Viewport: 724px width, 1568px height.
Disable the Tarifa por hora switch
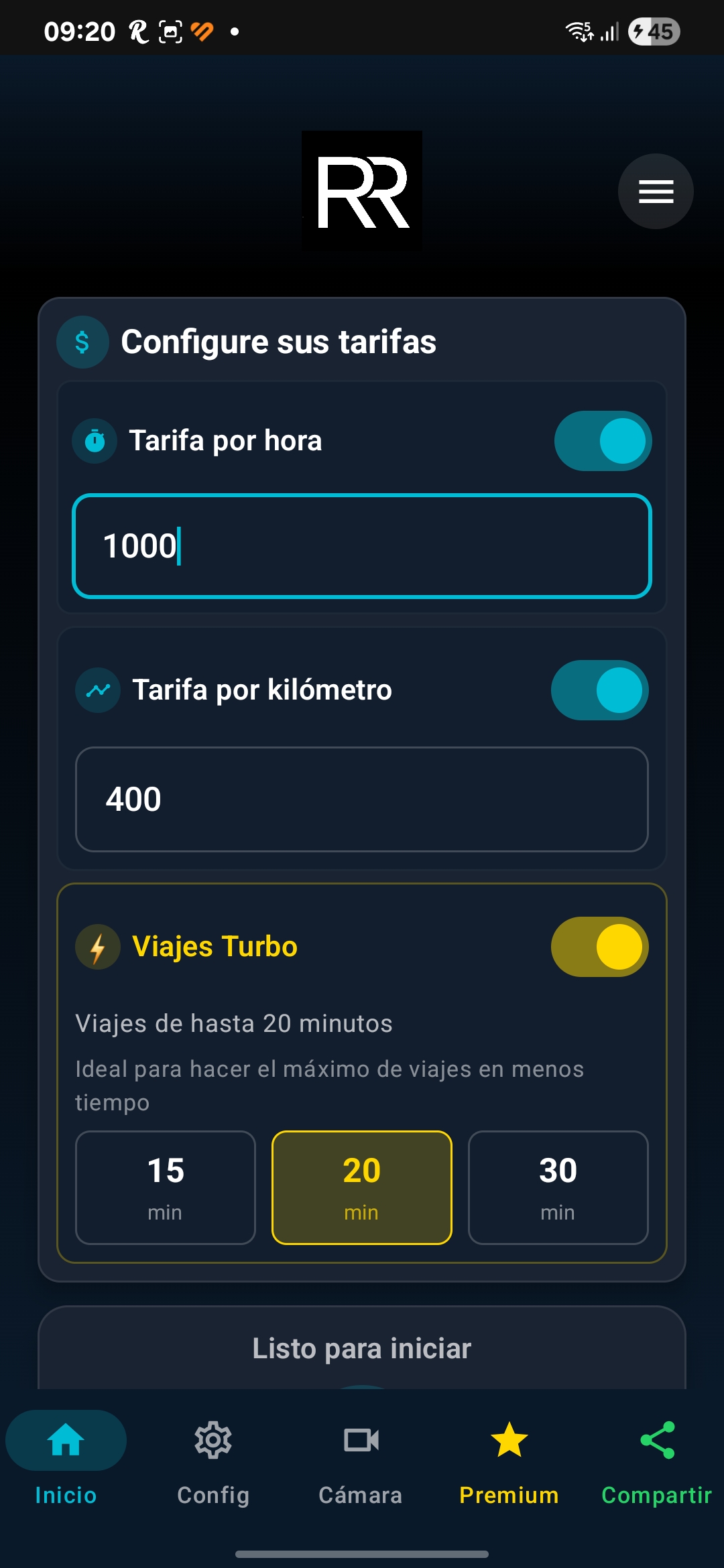click(603, 441)
